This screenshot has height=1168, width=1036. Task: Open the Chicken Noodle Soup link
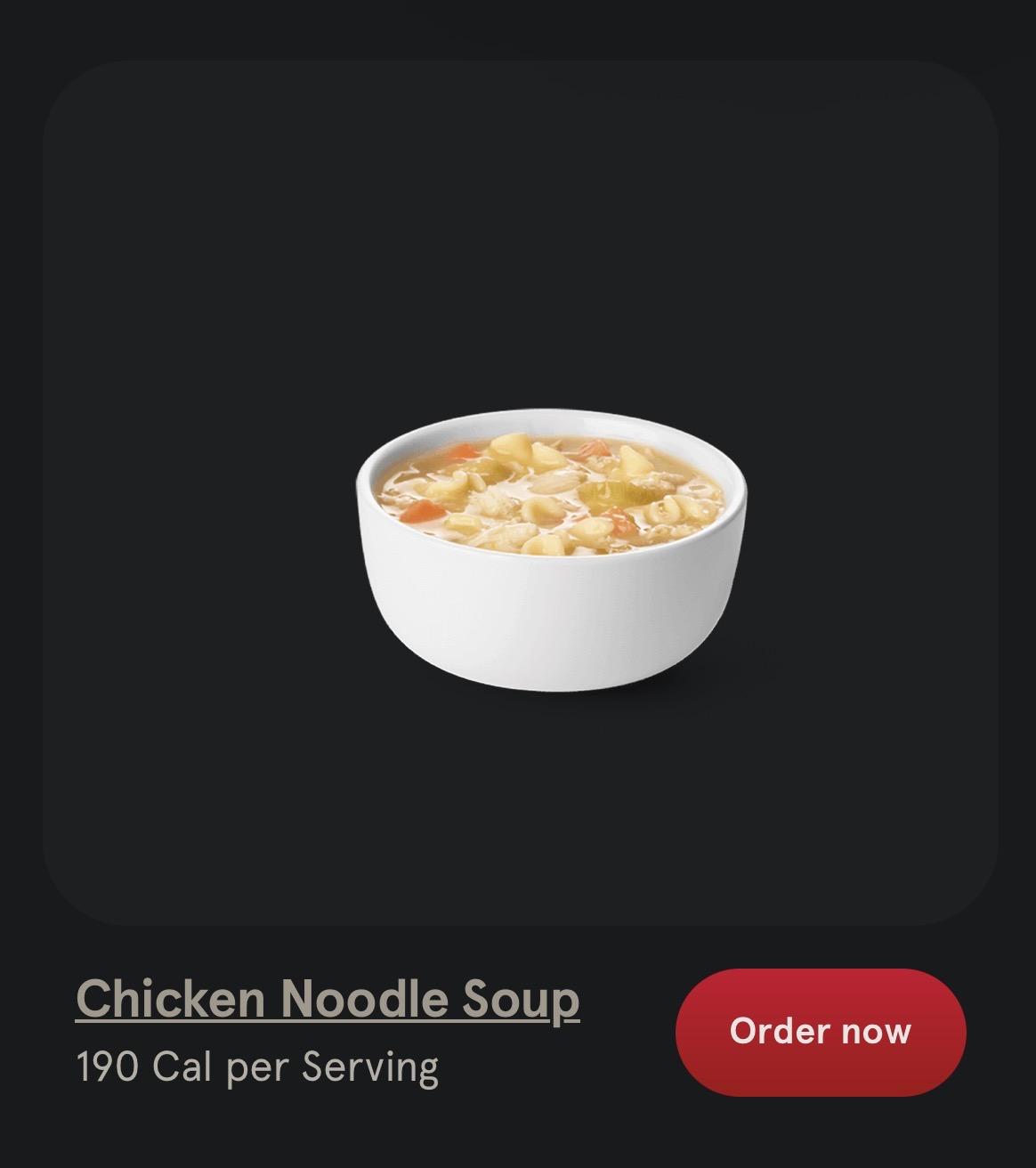328,999
